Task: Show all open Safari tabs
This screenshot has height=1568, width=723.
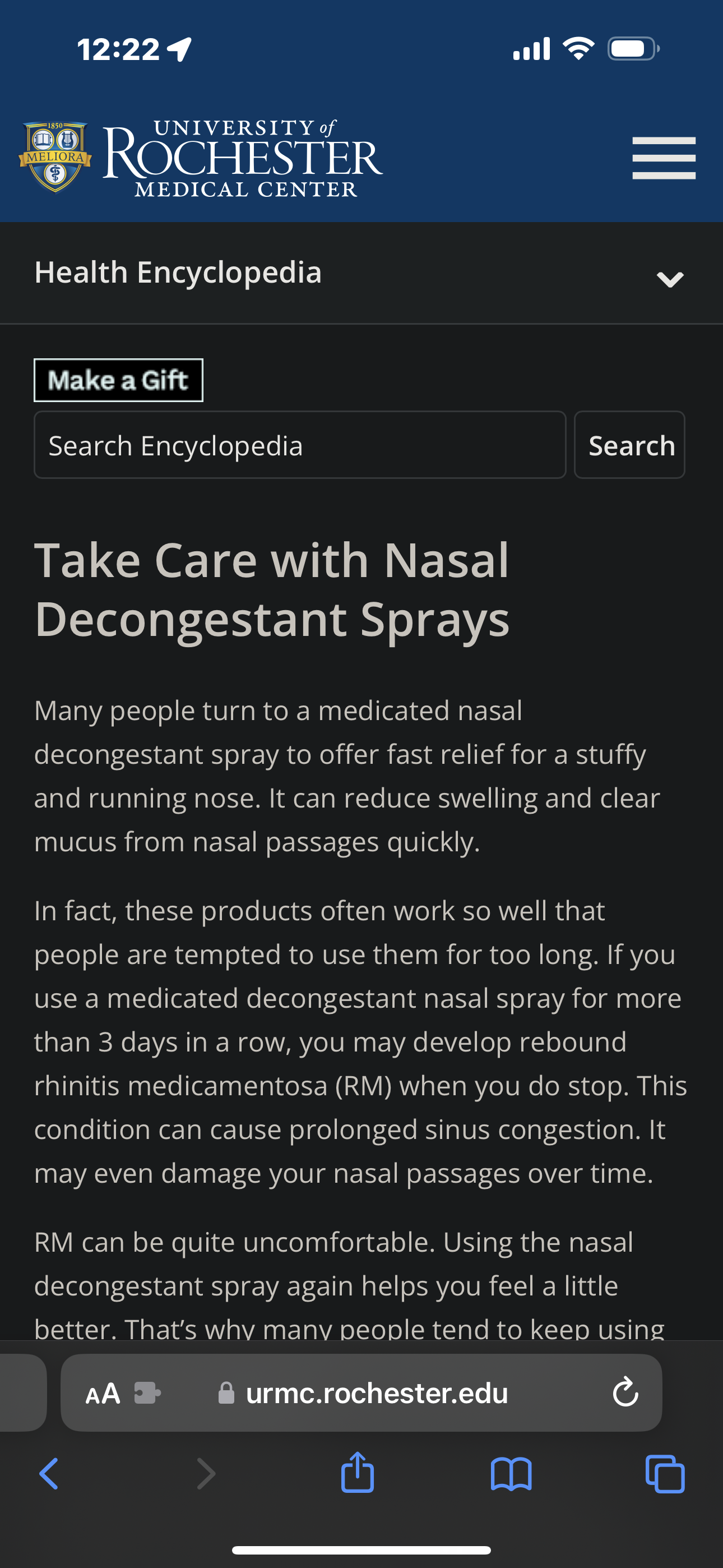Action: 665,1474
